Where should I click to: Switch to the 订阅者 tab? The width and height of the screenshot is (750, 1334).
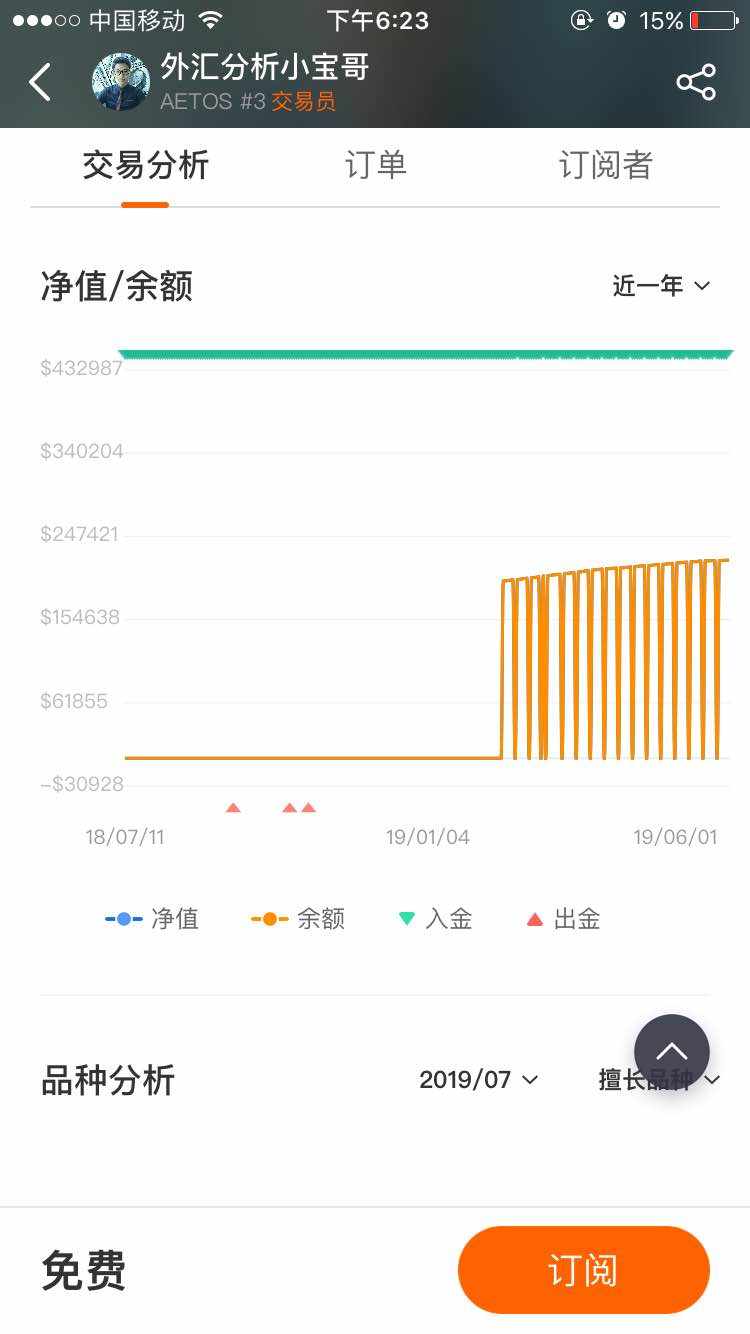pos(605,165)
